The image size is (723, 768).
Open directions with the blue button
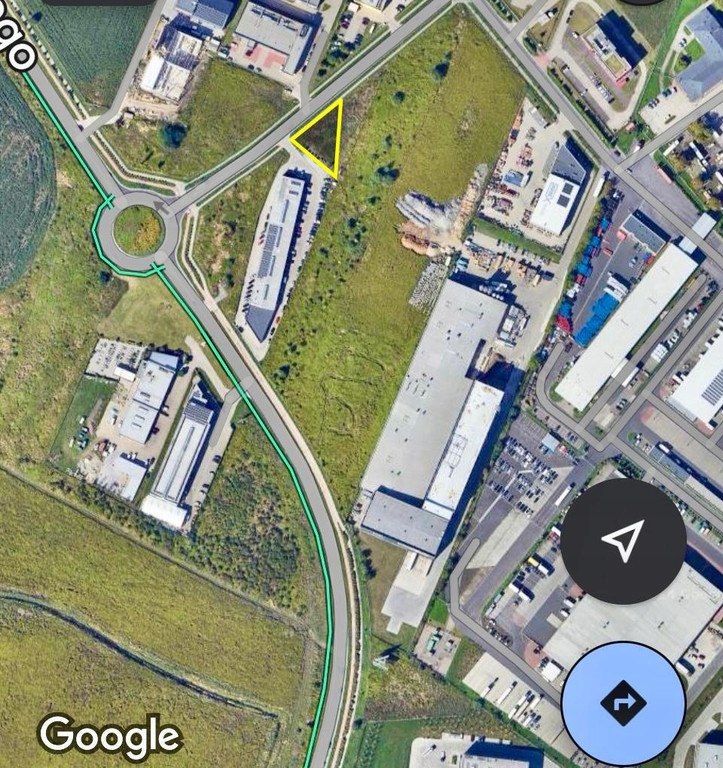coord(625,703)
